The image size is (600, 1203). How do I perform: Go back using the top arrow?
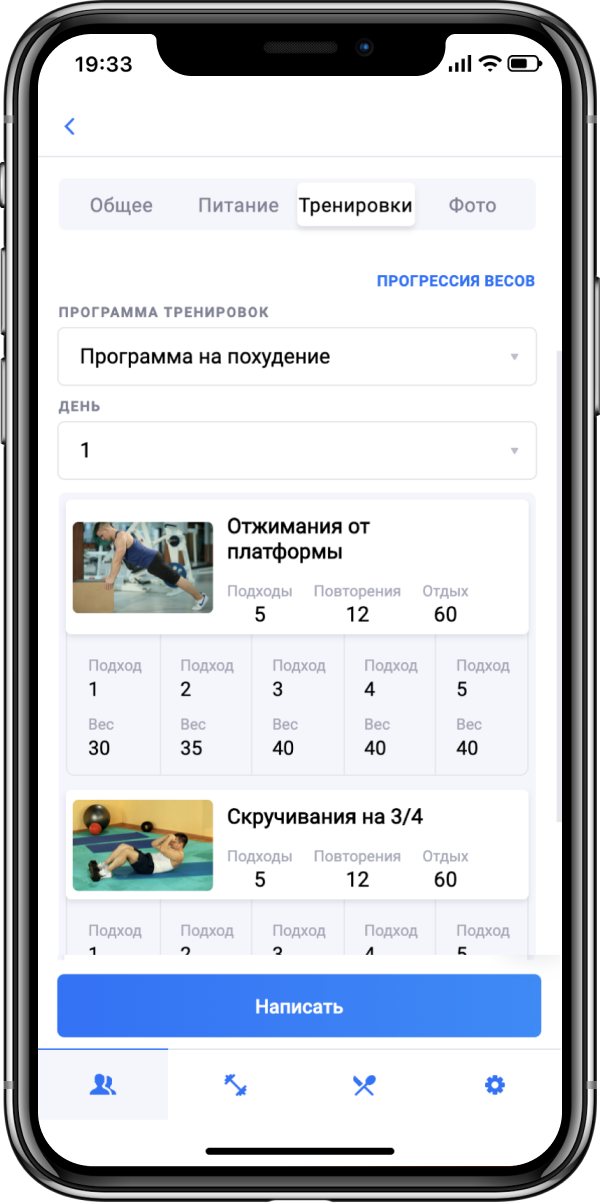coord(69,126)
